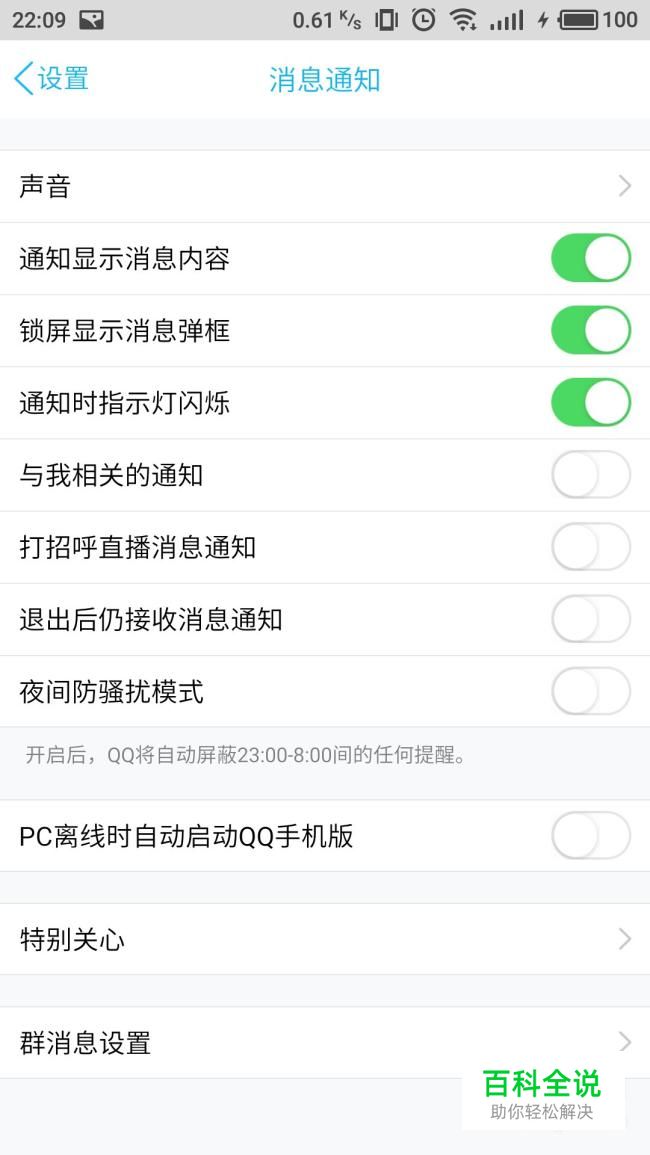Enable 与我相关的通知
This screenshot has width=650, height=1155.
point(591,475)
